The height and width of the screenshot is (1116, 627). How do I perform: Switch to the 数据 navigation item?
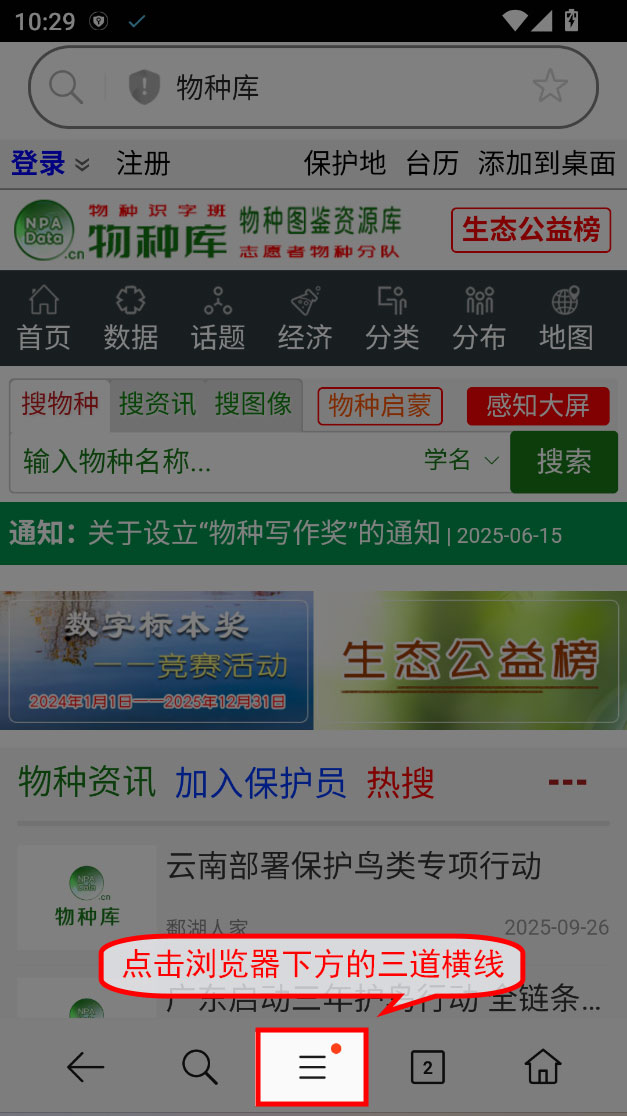[x=131, y=319]
